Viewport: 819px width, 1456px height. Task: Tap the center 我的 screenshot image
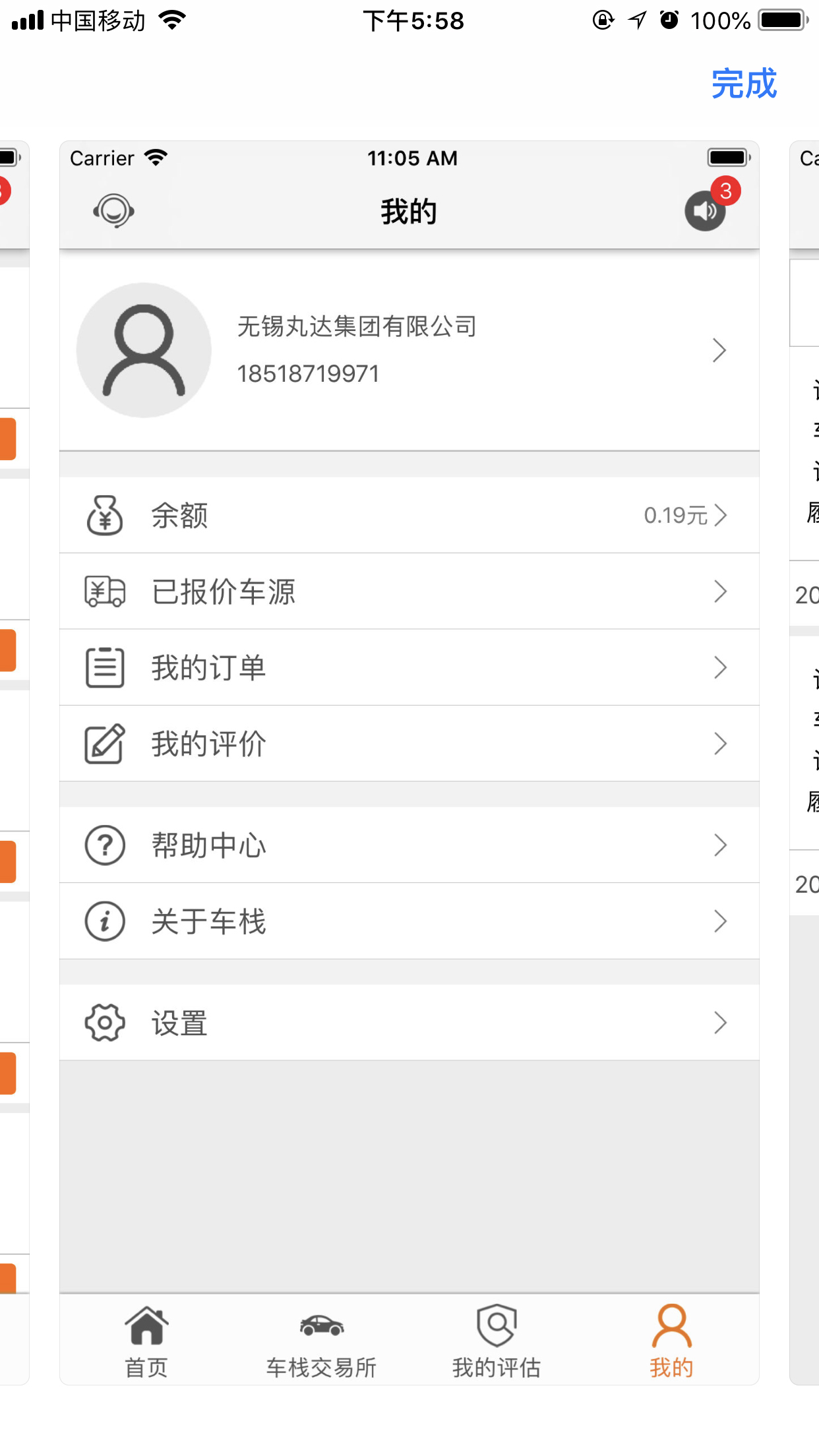[409, 762]
